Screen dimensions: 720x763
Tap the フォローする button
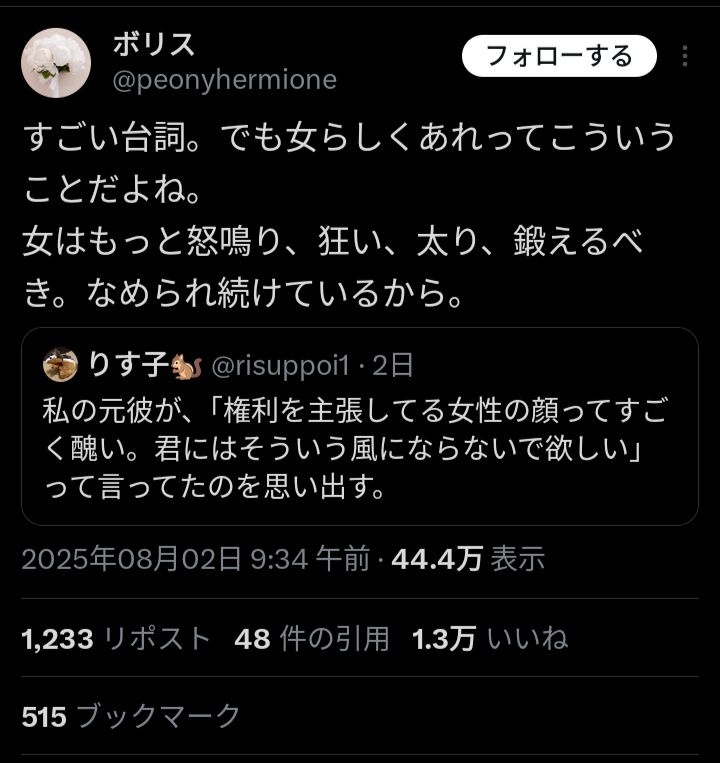(559, 56)
